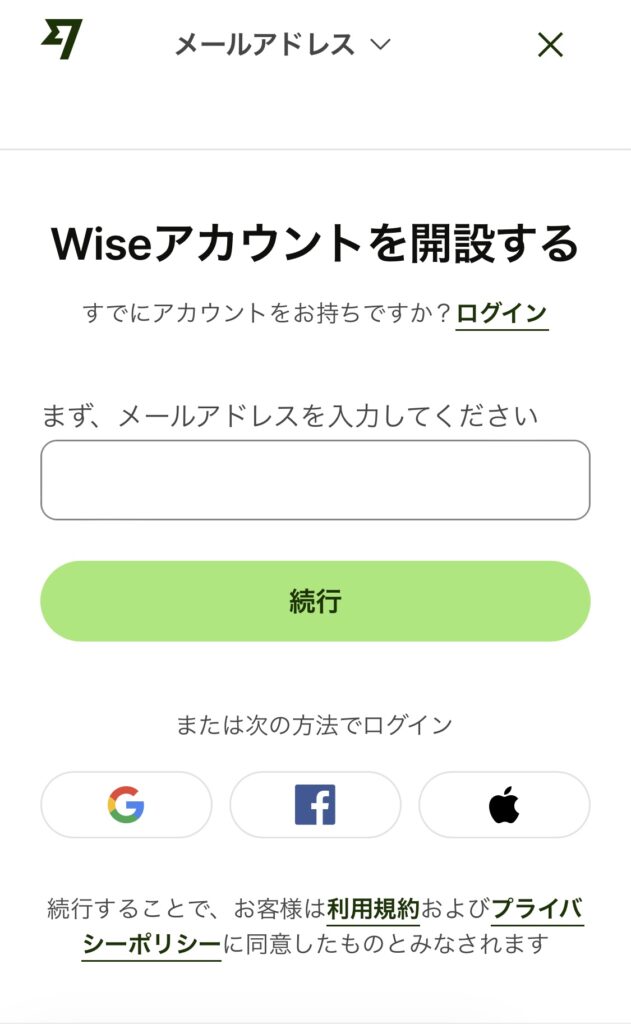Open the 利用規約 link
The image size is (631, 1024).
372,909
